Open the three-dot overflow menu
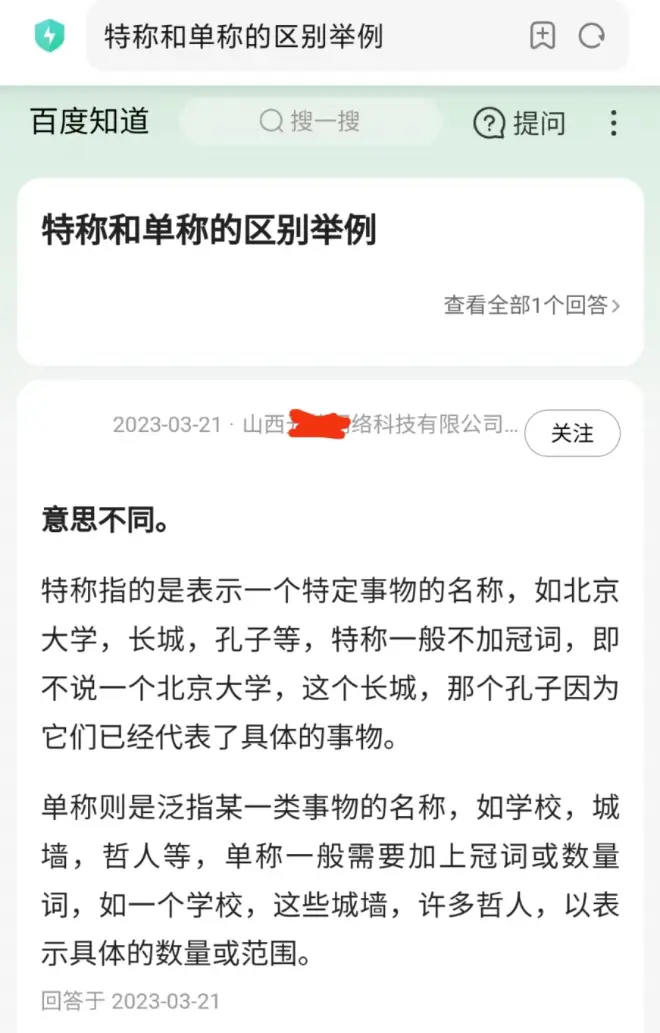Viewport: 660px width, 1033px height. click(x=613, y=123)
